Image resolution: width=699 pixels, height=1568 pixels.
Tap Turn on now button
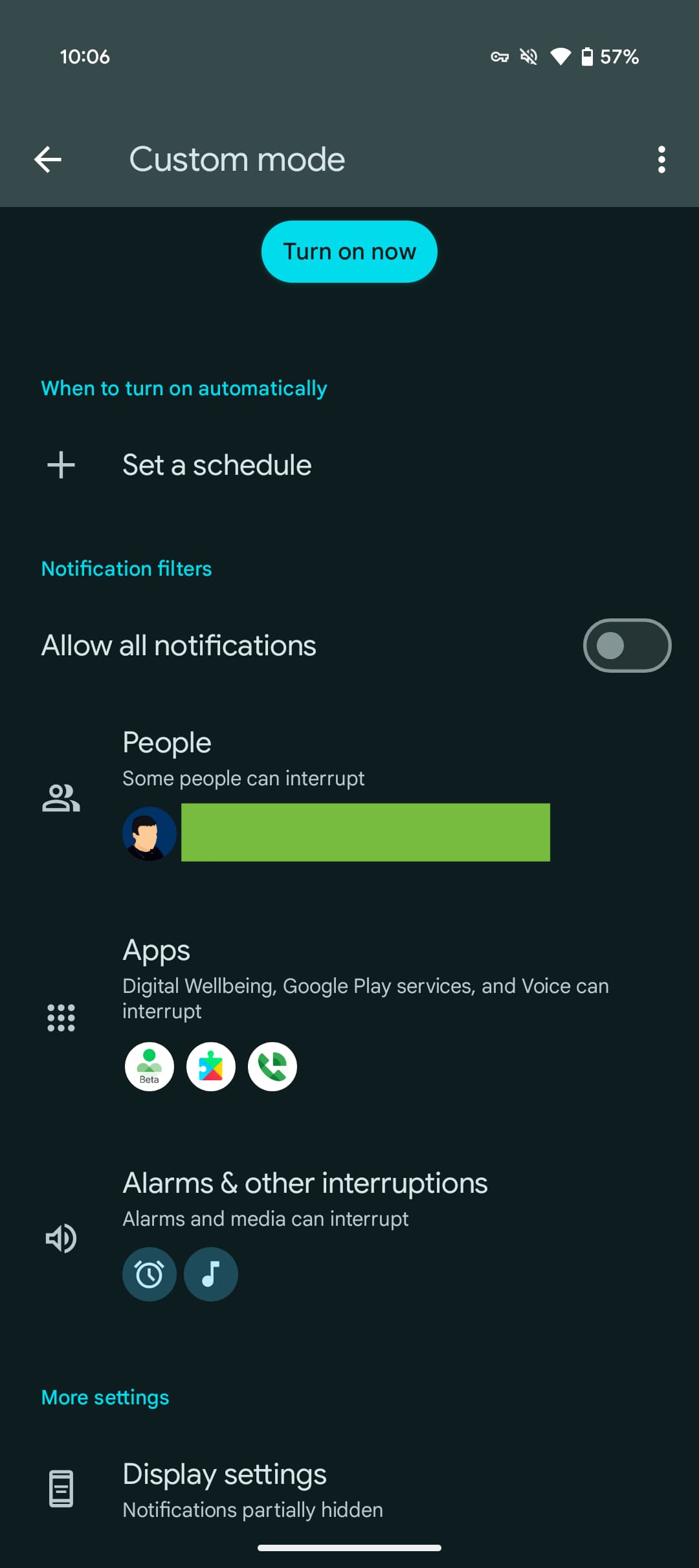[349, 252]
